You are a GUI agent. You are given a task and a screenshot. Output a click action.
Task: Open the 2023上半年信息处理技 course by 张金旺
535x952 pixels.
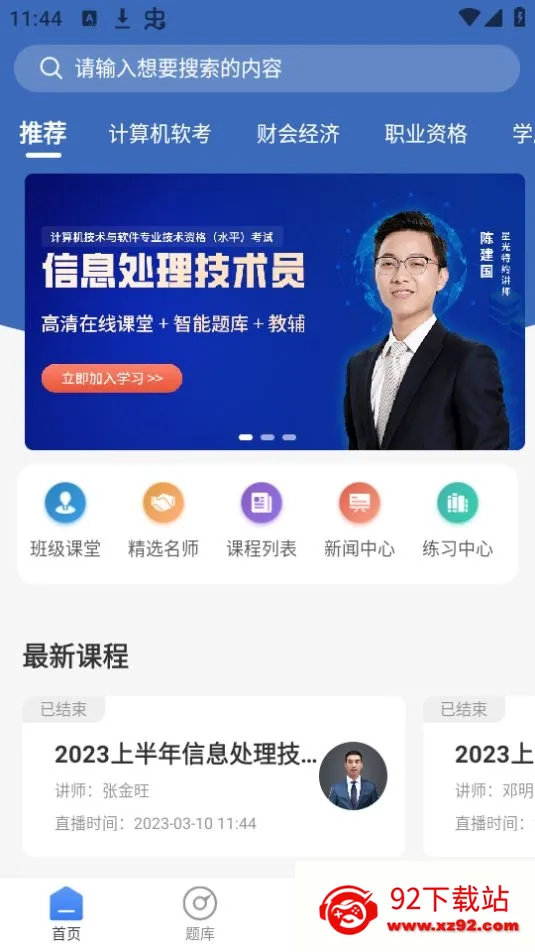(214, 777)
